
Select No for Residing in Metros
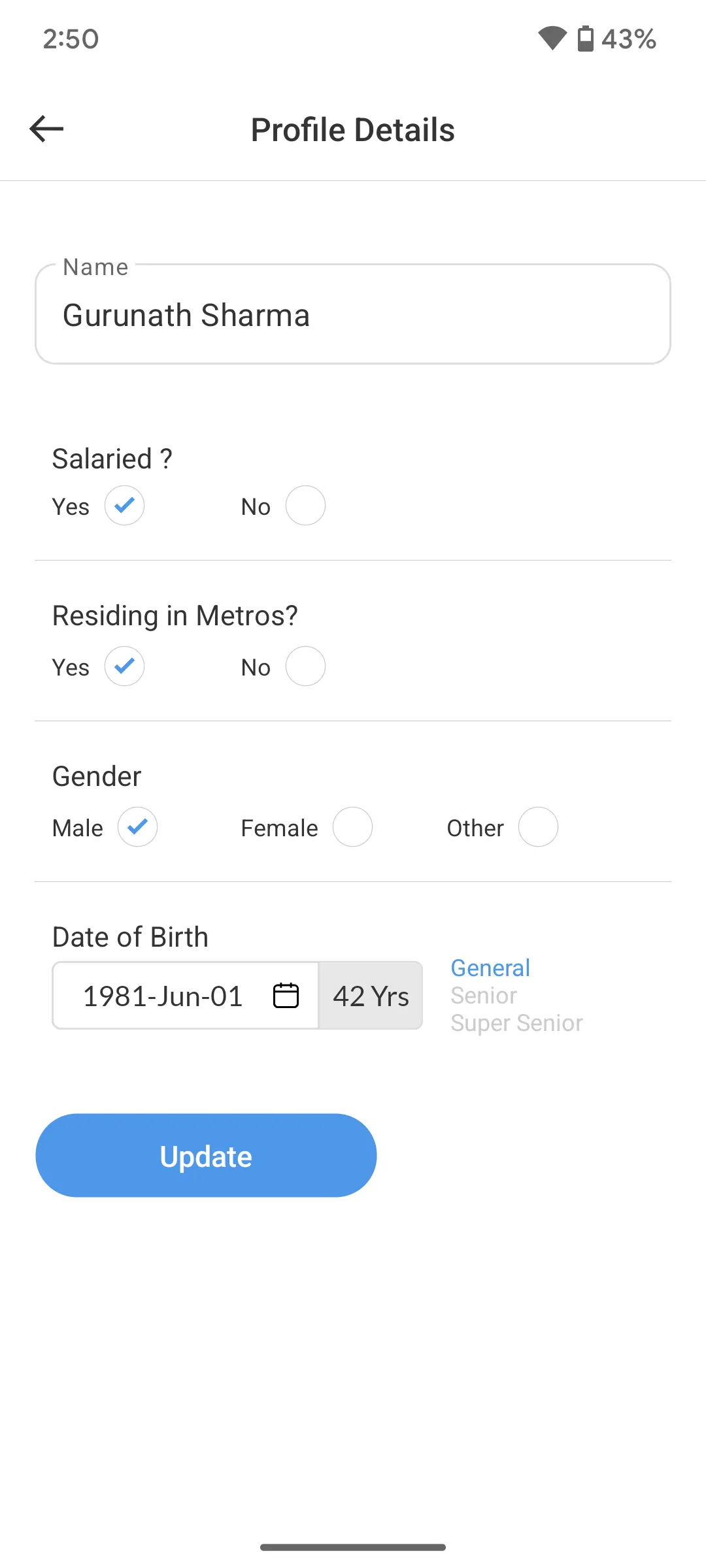(x=305, y=666)
